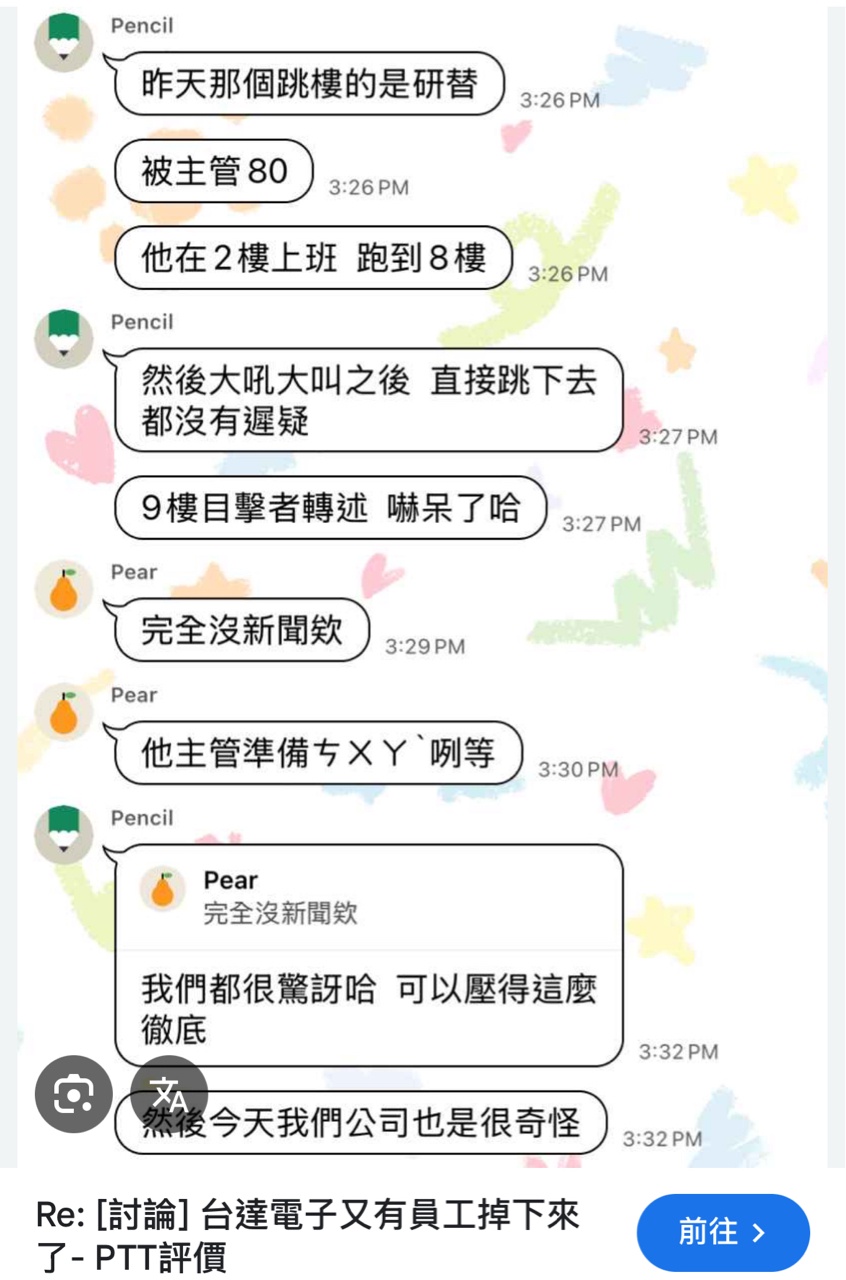Open the PTT評價 source page title link
This screenshot has width=846, height=1280.
310,1235
